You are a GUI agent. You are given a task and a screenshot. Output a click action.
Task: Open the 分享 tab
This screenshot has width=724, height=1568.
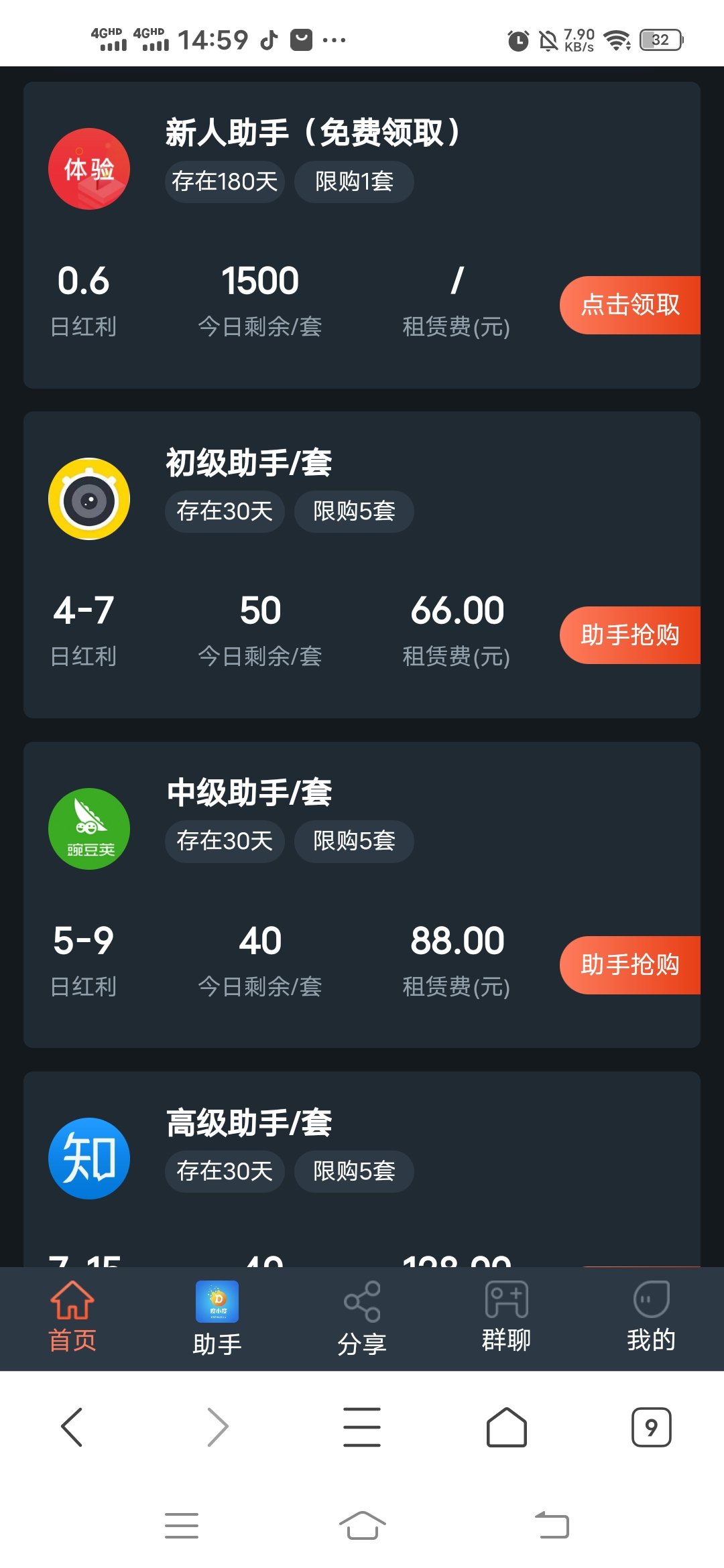pyautogui.click(x=362, y=1317)
